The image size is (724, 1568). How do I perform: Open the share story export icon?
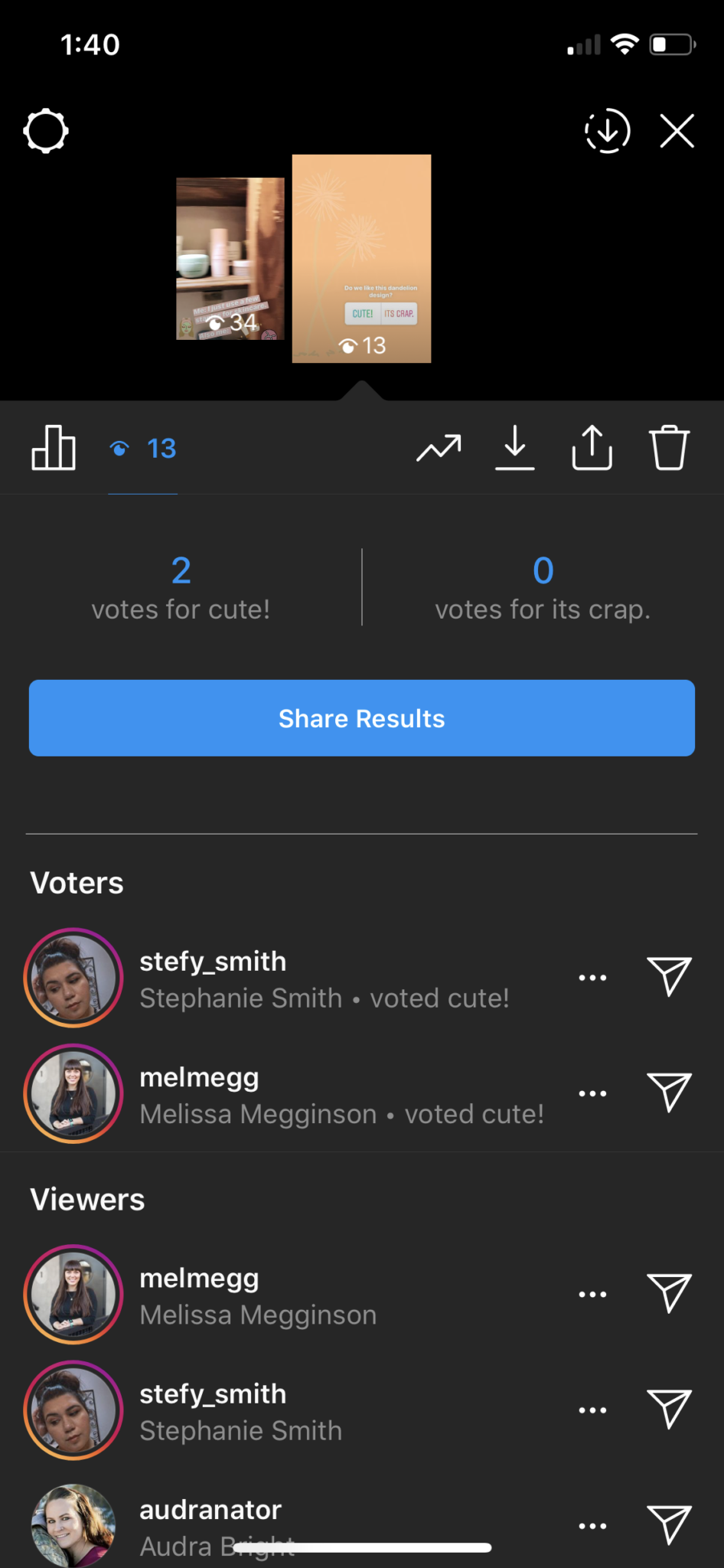[592, 449]
